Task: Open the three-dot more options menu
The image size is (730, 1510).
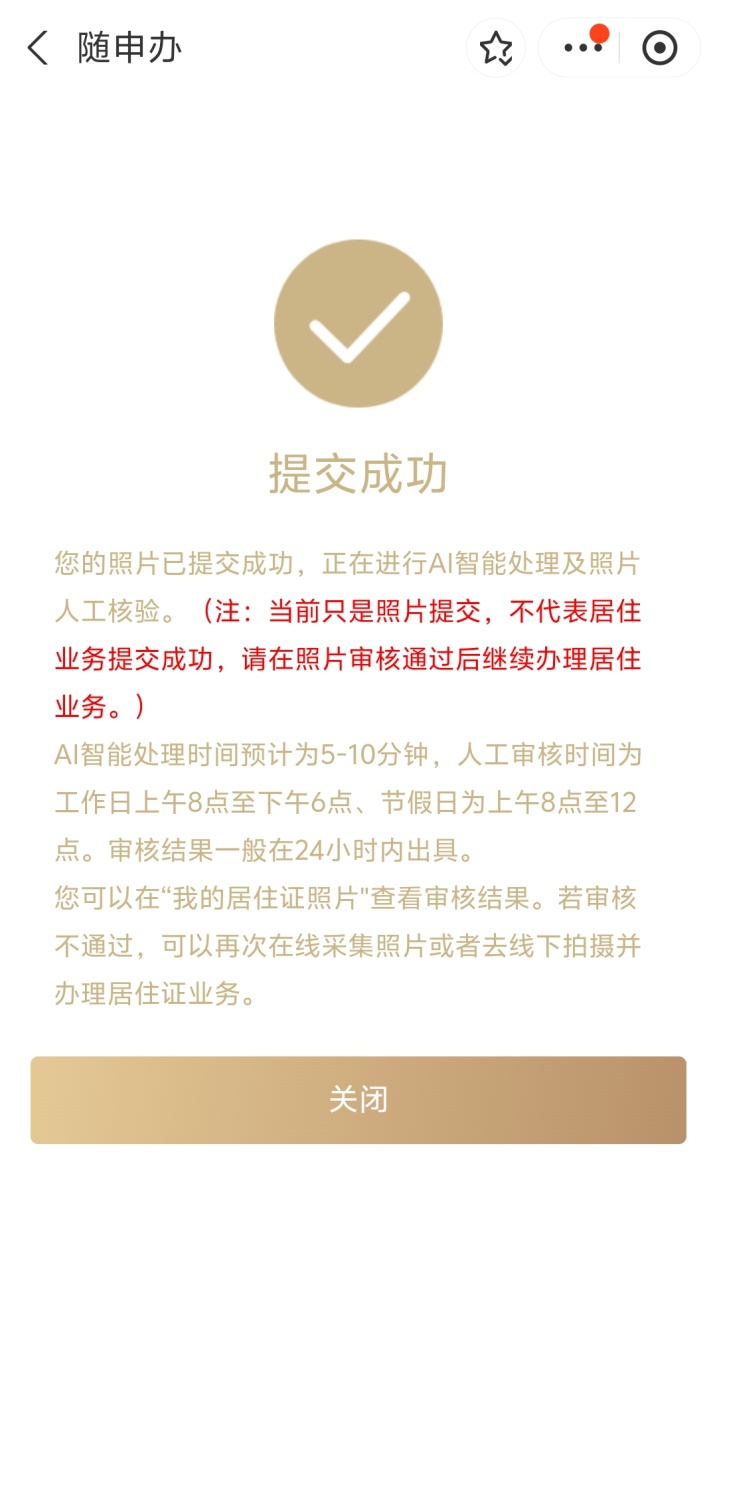Action: [582, 48]
